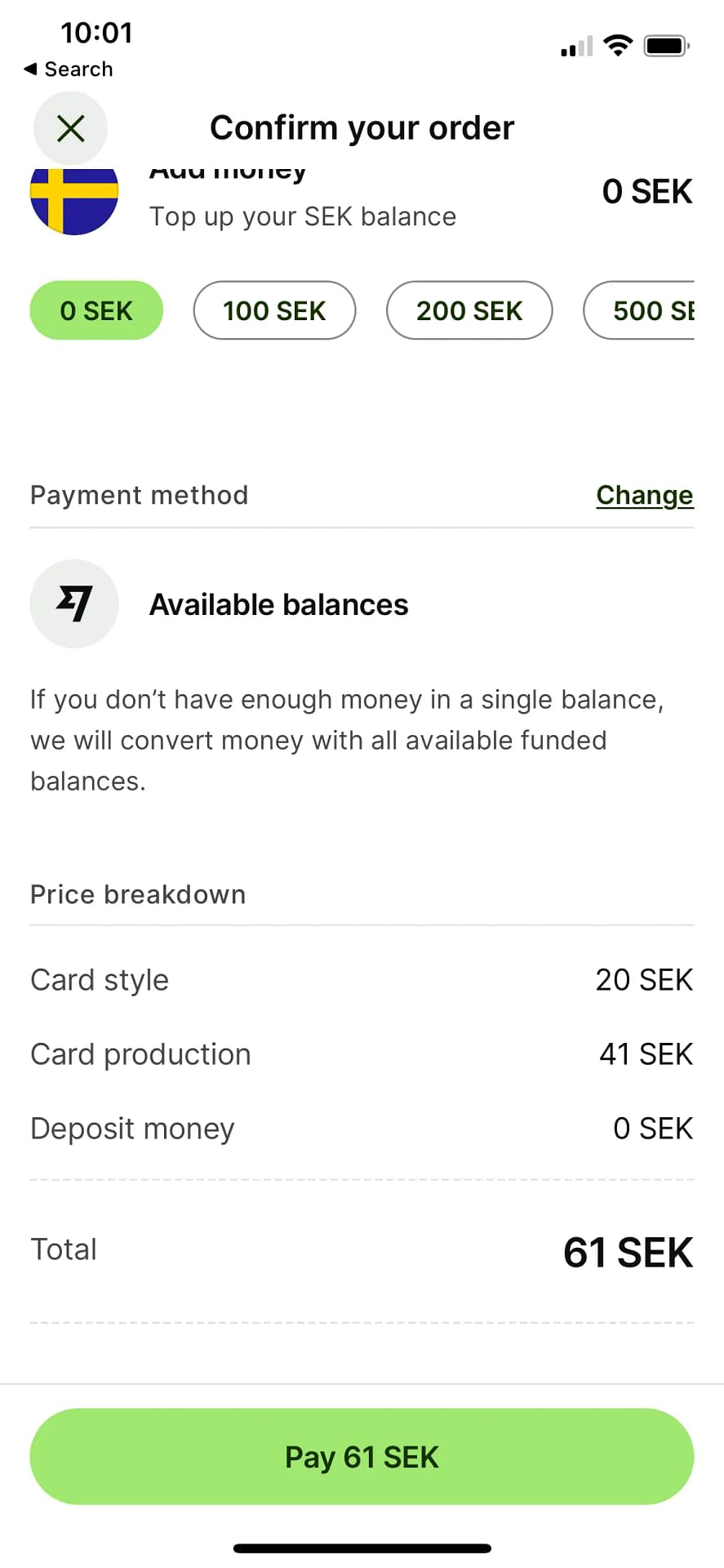Confirm with the Pay 61 SEK button
Screen dimensions: 724x1568
[362, 1456]
